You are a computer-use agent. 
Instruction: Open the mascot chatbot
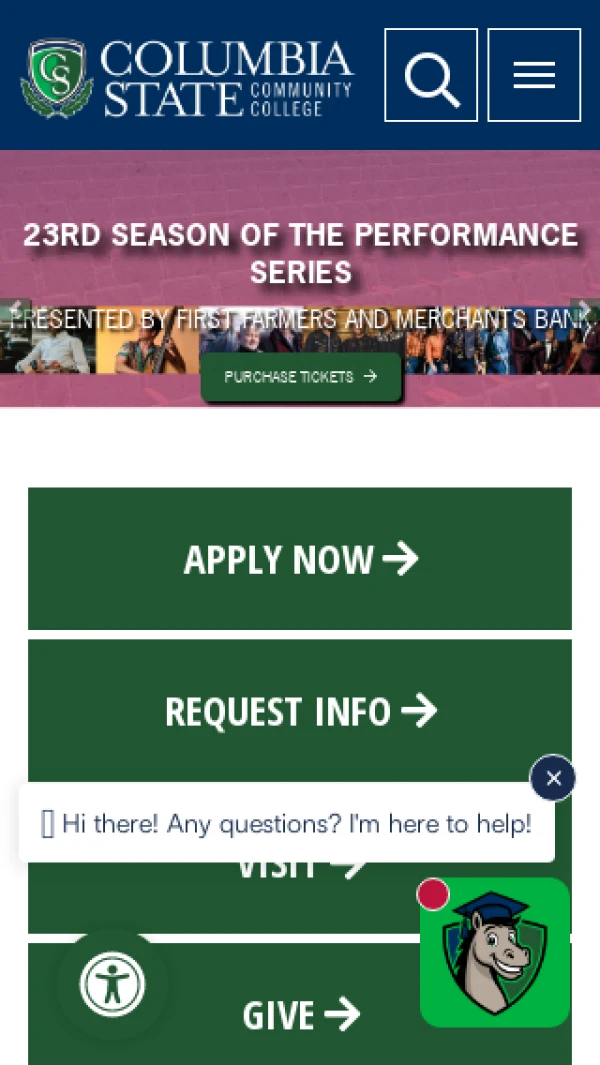(495, 953)
